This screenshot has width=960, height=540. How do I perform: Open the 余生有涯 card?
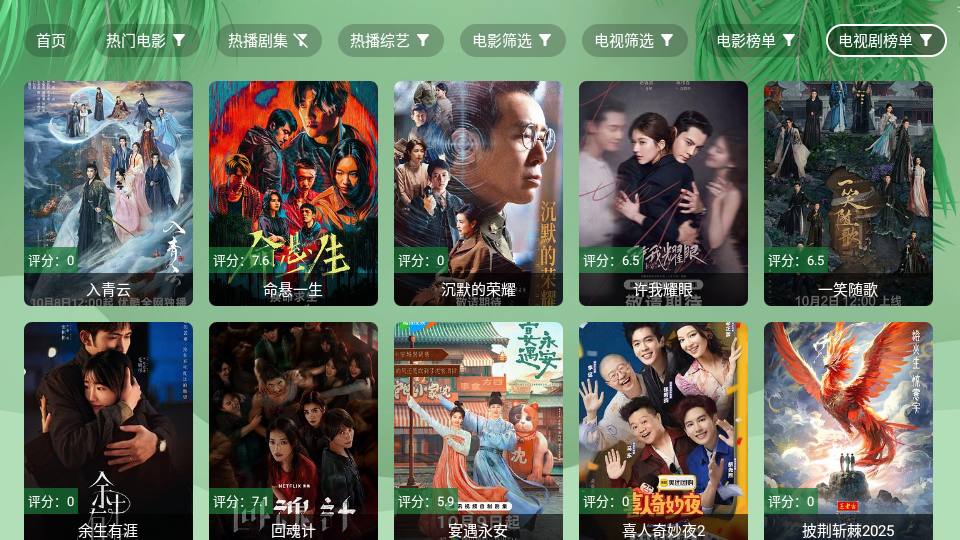108,430
